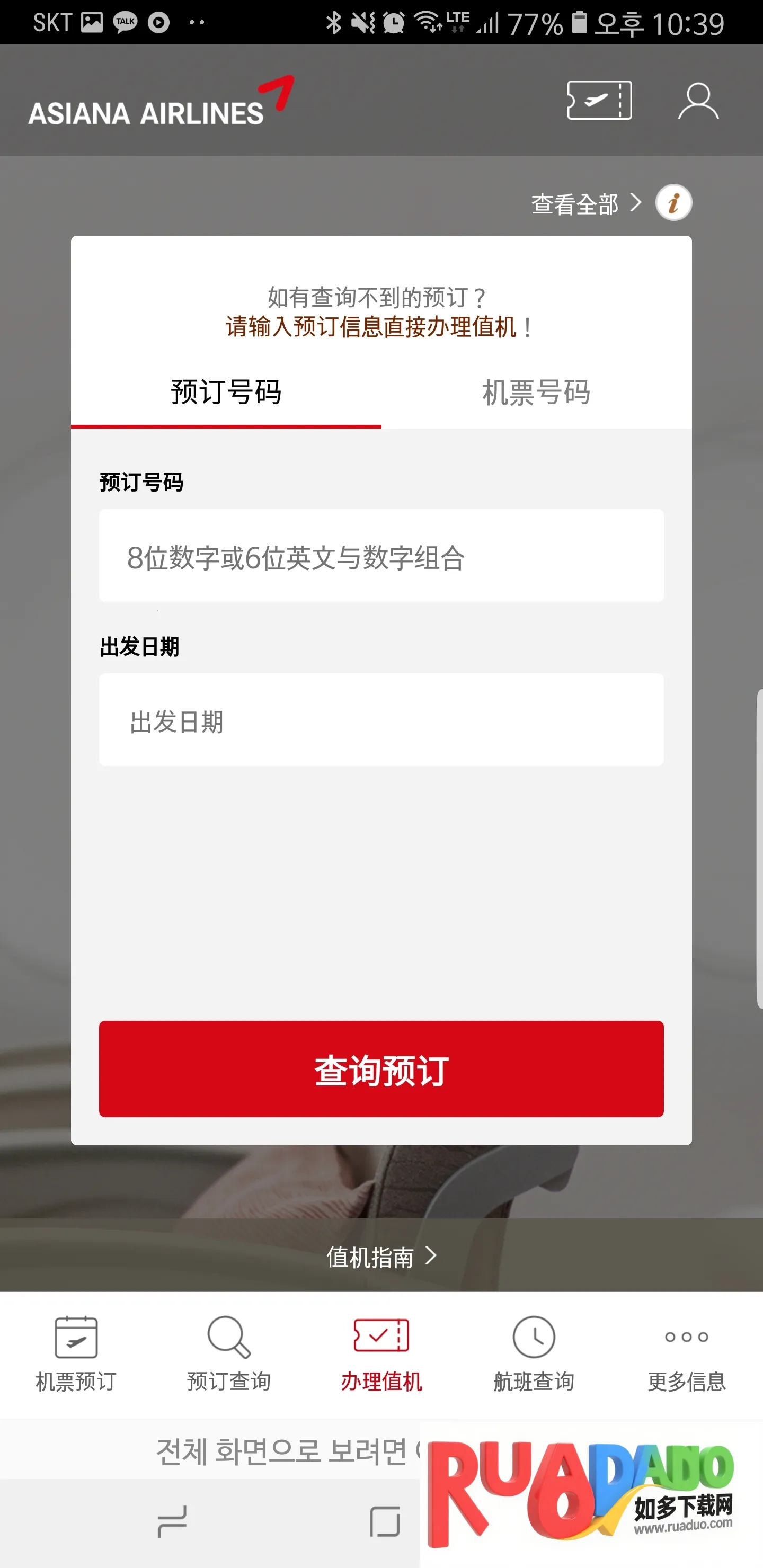
Task: Open the info icon beside 查看全部
Action: pos(673,203)
